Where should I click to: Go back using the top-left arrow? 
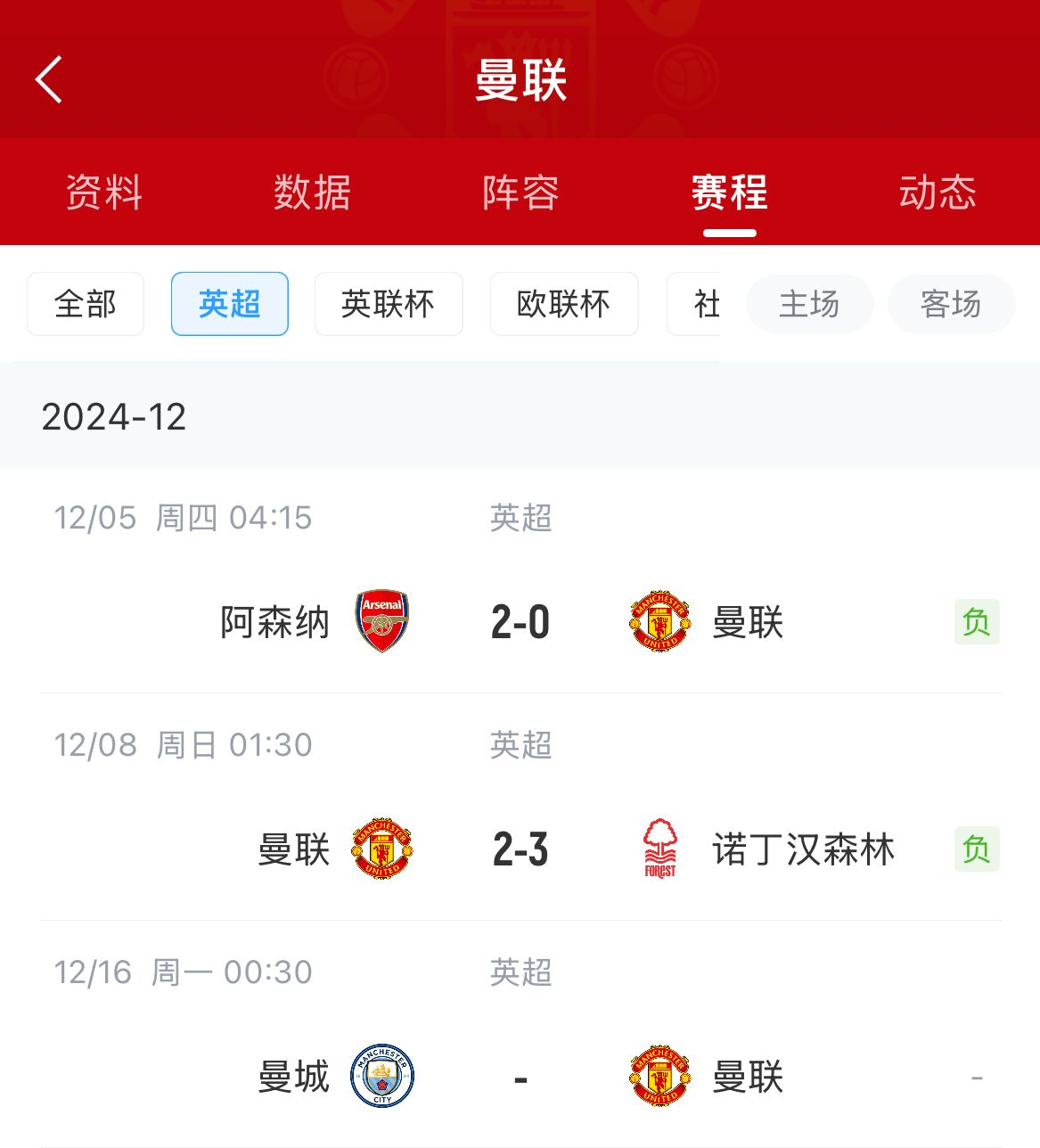tap(49, 80)
